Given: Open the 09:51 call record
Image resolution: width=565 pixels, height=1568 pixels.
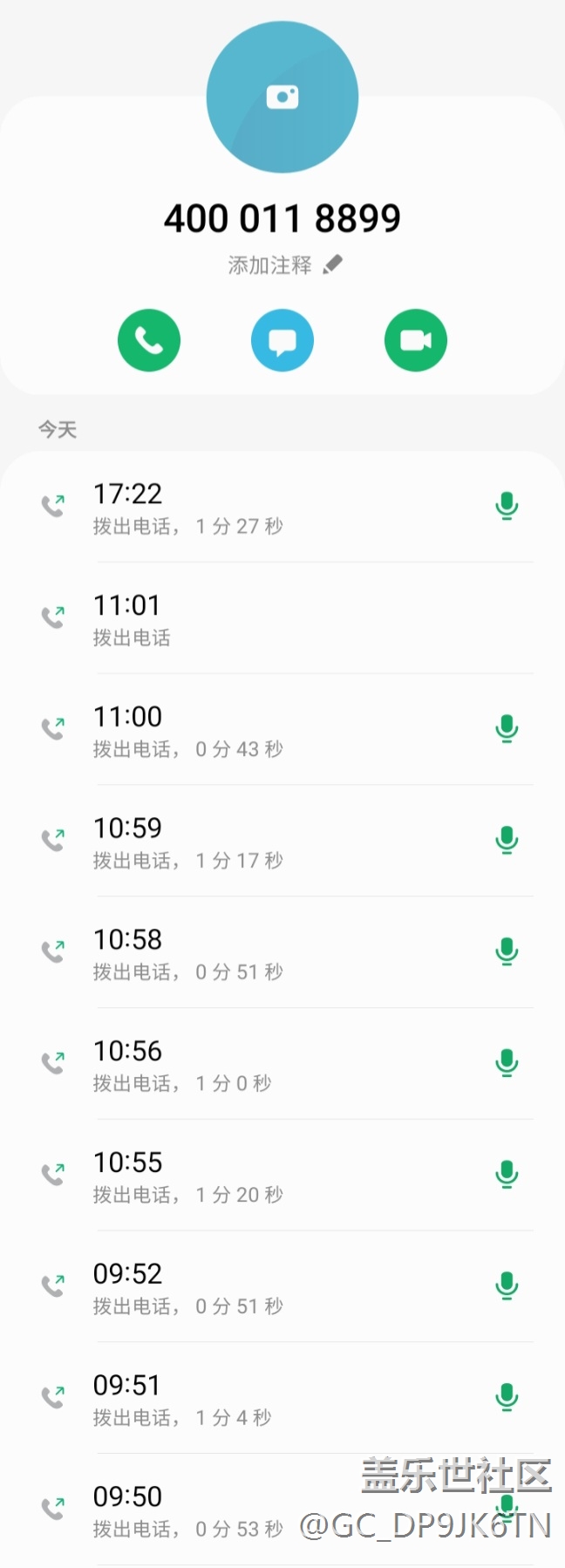Looking at the screenshot, I should point(262,1399).
